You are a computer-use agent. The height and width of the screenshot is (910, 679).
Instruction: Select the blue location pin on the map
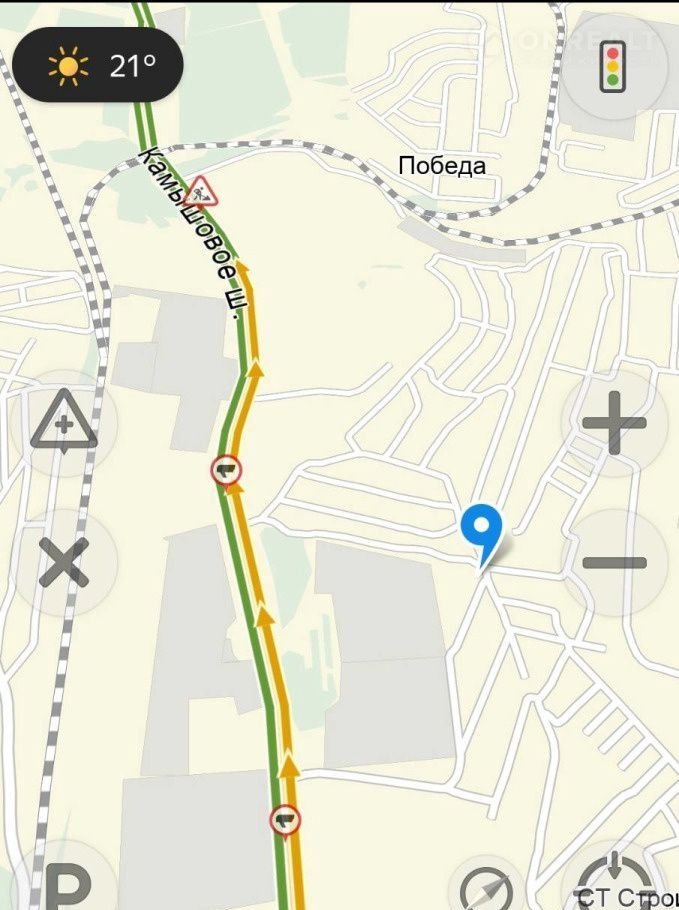coord(482,530)
